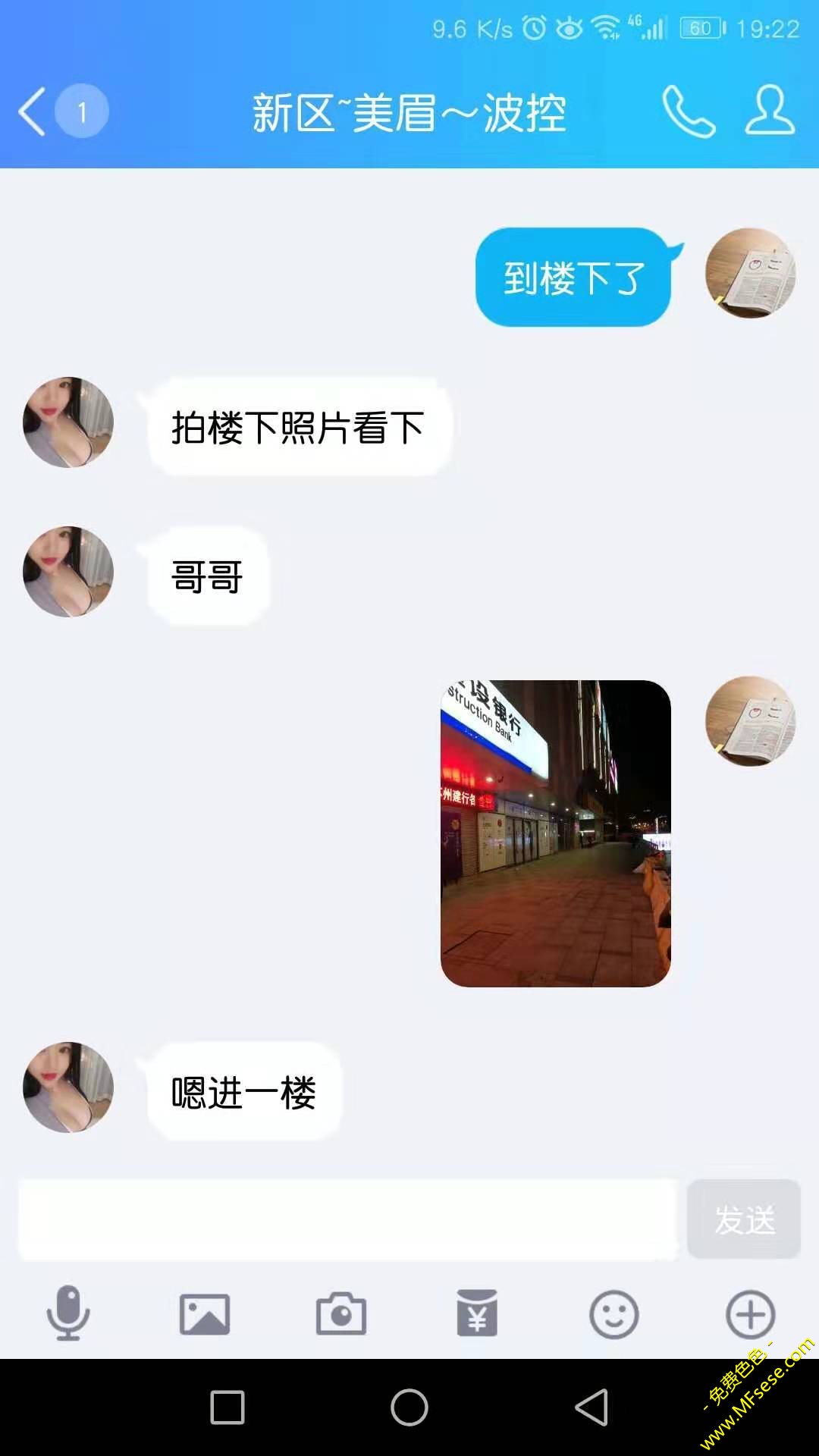
Task: Open the sent street photo
Action: pos(555,833)
